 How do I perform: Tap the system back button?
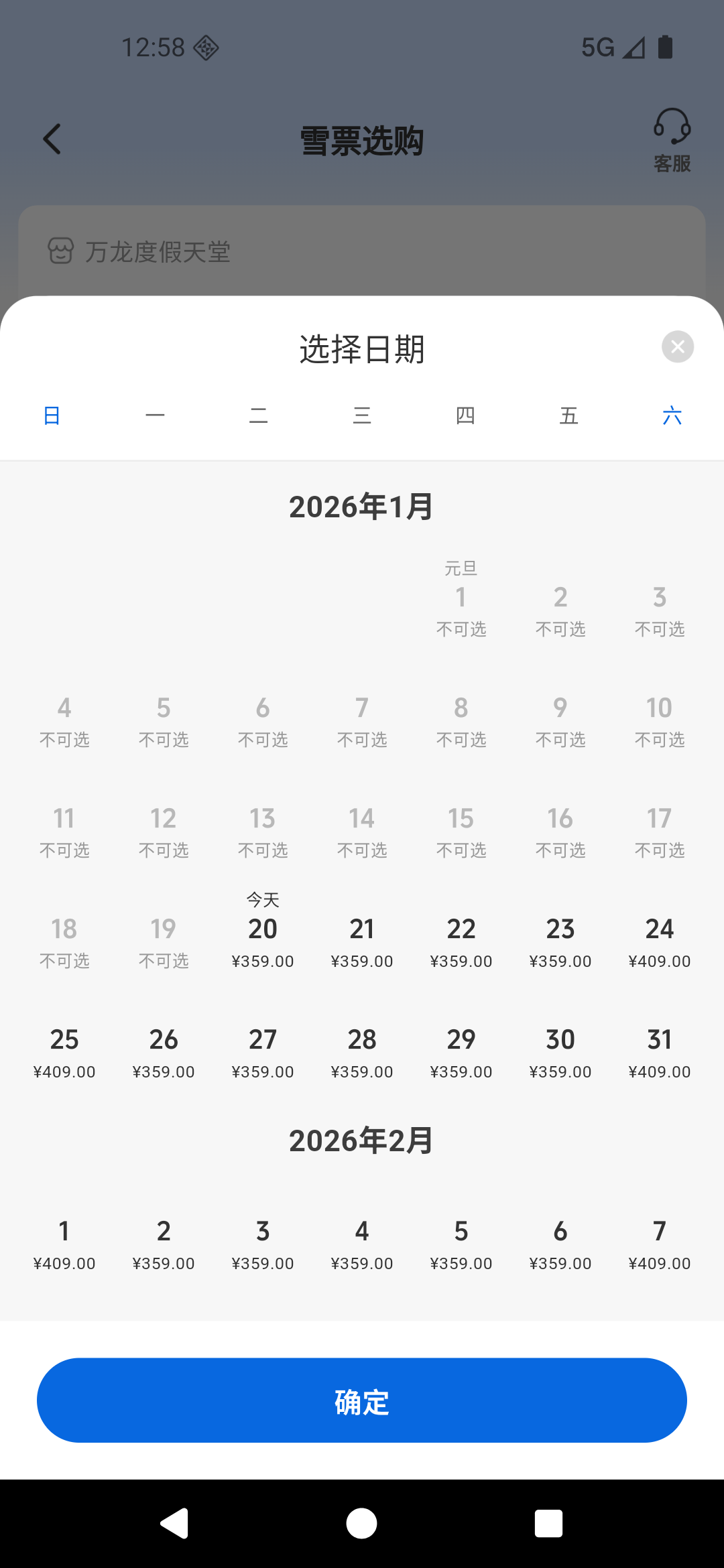click(x=174, y=1524)
